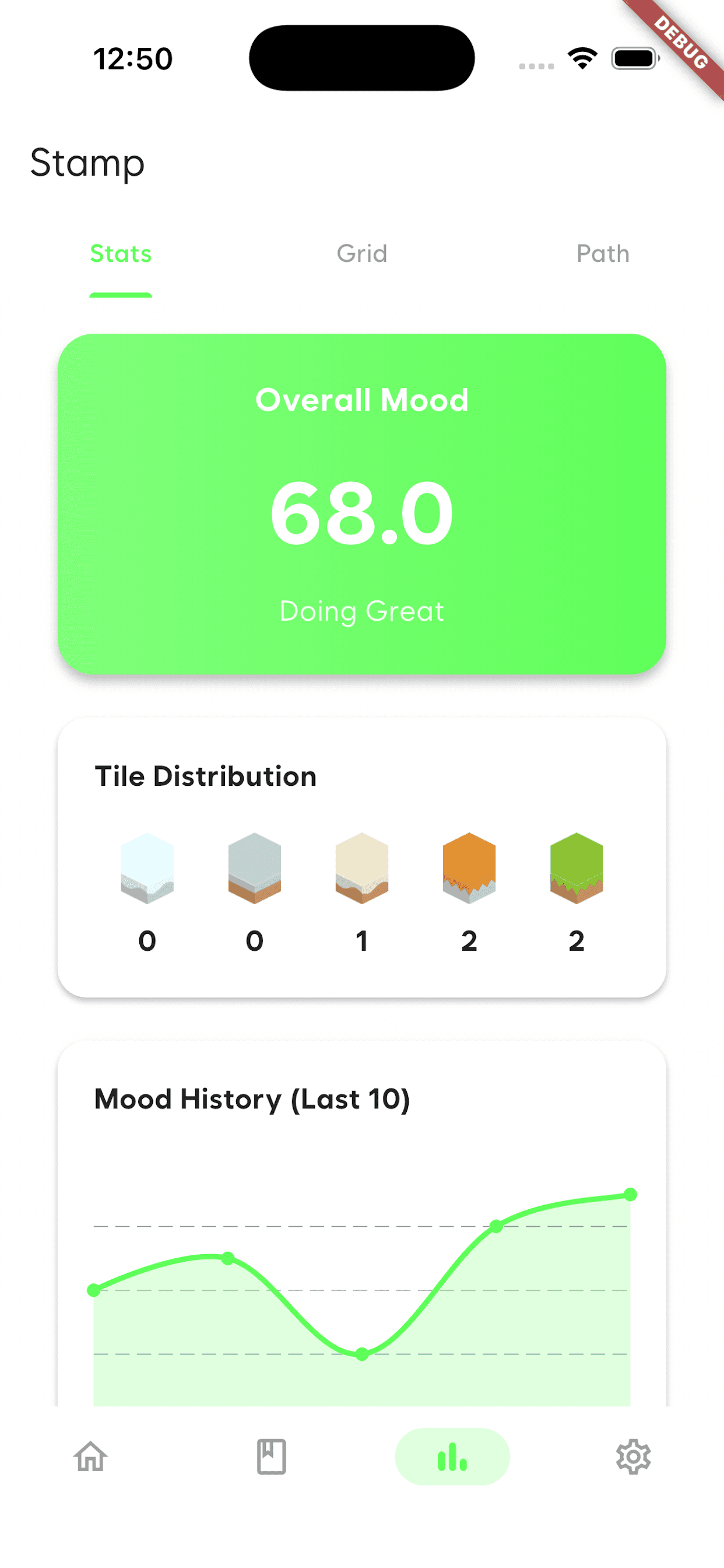Open the statistics bar chart tab
The width and height of the screenshot is (724, 1568).
click(x=452, y=1456)
